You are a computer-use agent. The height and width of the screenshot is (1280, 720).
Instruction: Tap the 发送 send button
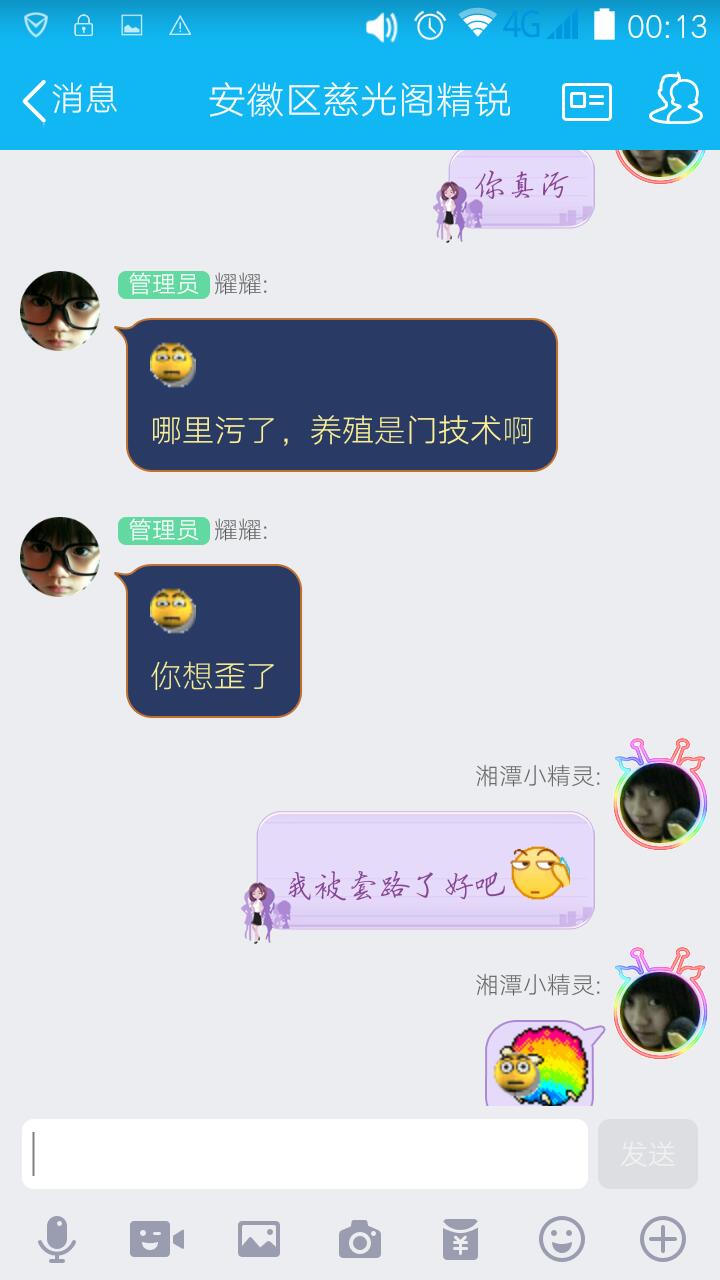(647, 1154)
